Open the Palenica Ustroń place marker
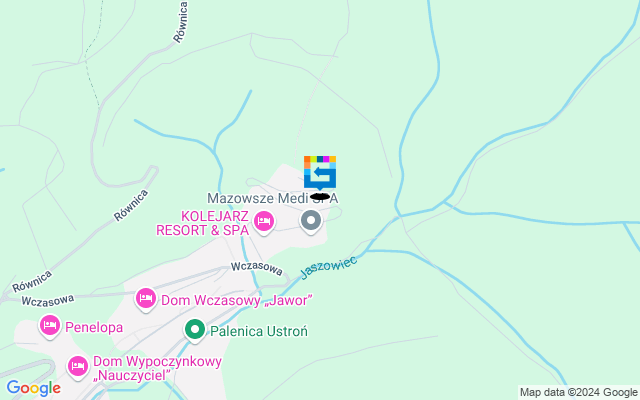Image resolution: width=640 pixels, height=400 pixels. tap(195, 330)
